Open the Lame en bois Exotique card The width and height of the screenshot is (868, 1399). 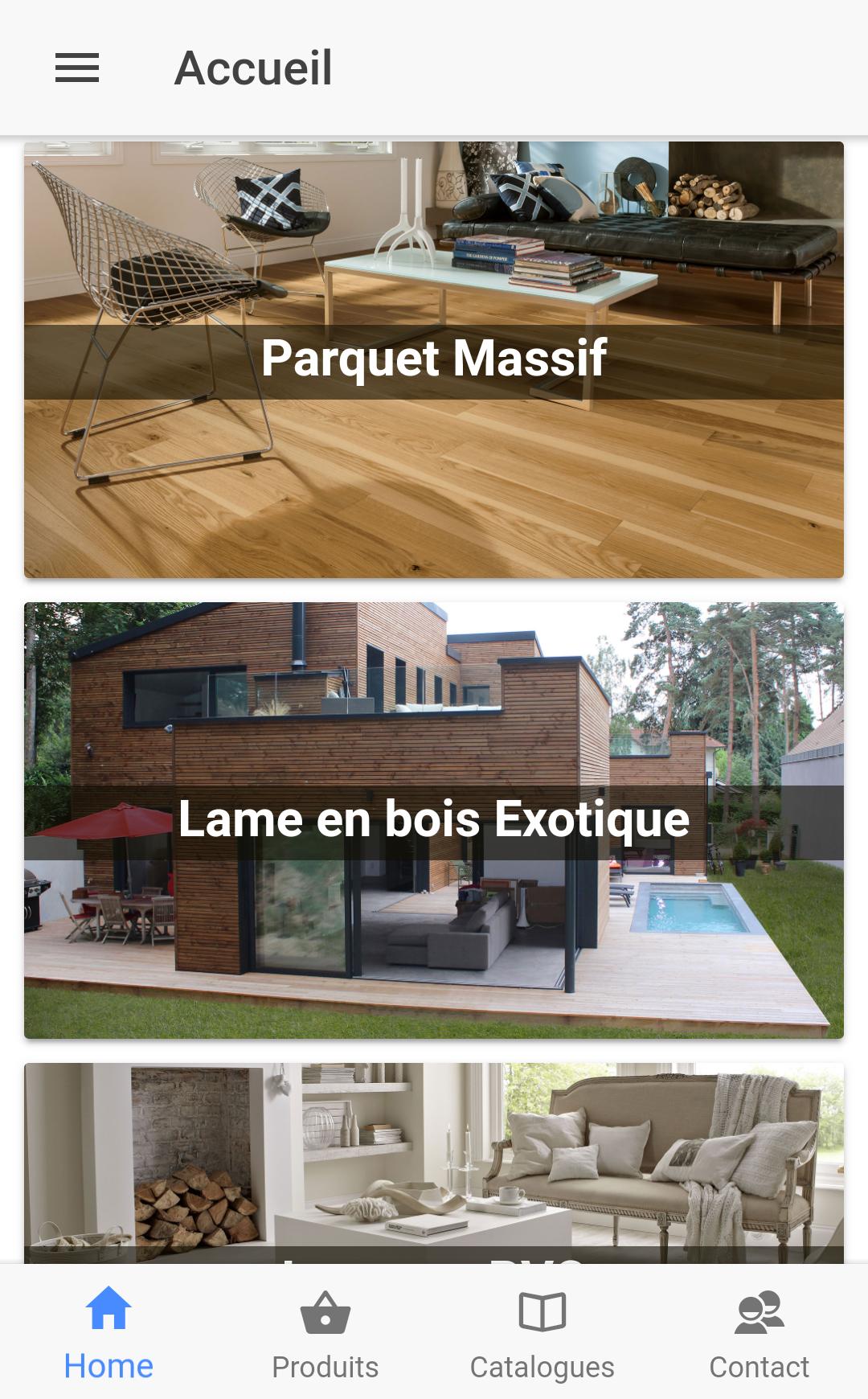(x=434, y=820)
